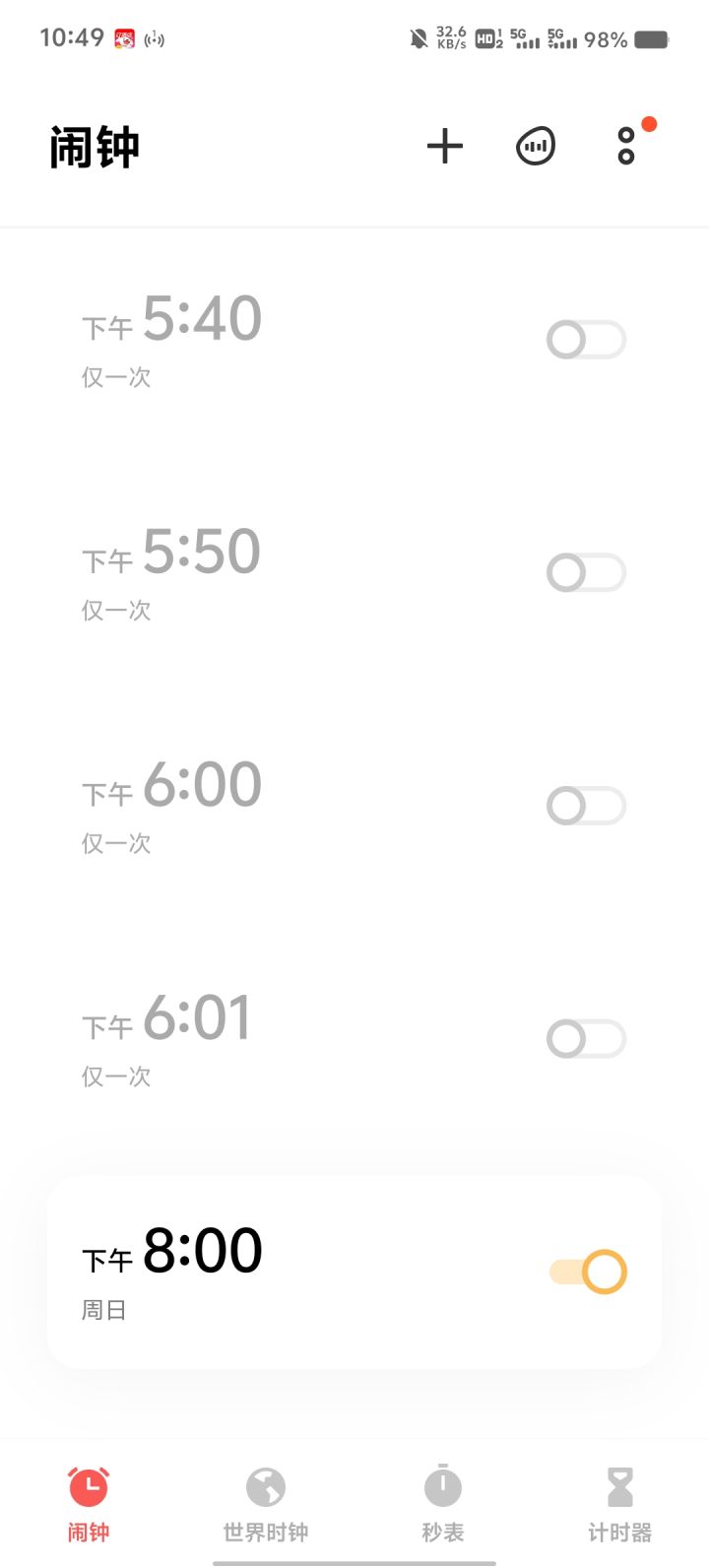
Task: Tap the 仅一次 label under the 5:40 alarm
Action: [115, 377]
